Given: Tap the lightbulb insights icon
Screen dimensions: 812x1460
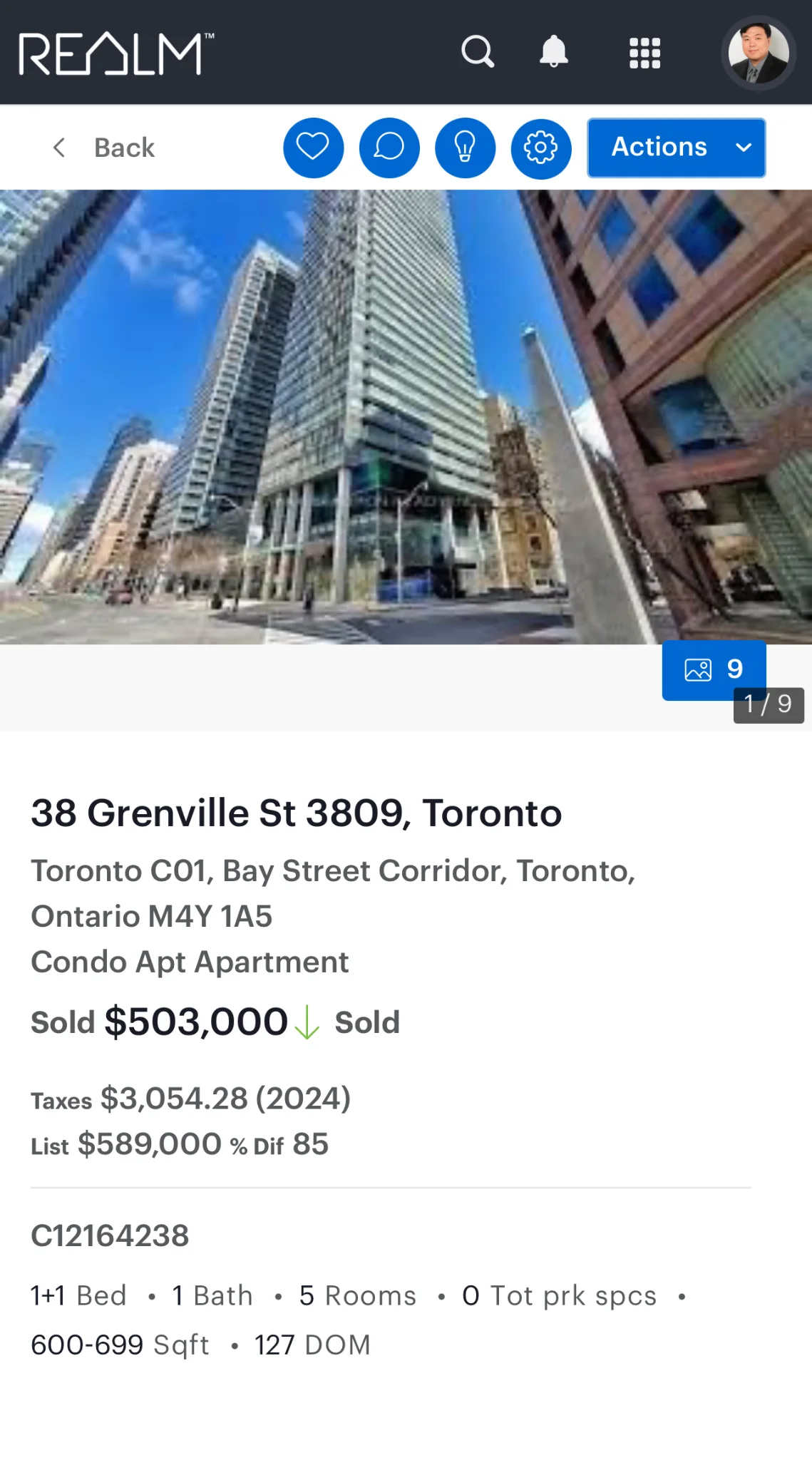Looking at the screenshot, I should pyautogui.click(x=465, y=148).
